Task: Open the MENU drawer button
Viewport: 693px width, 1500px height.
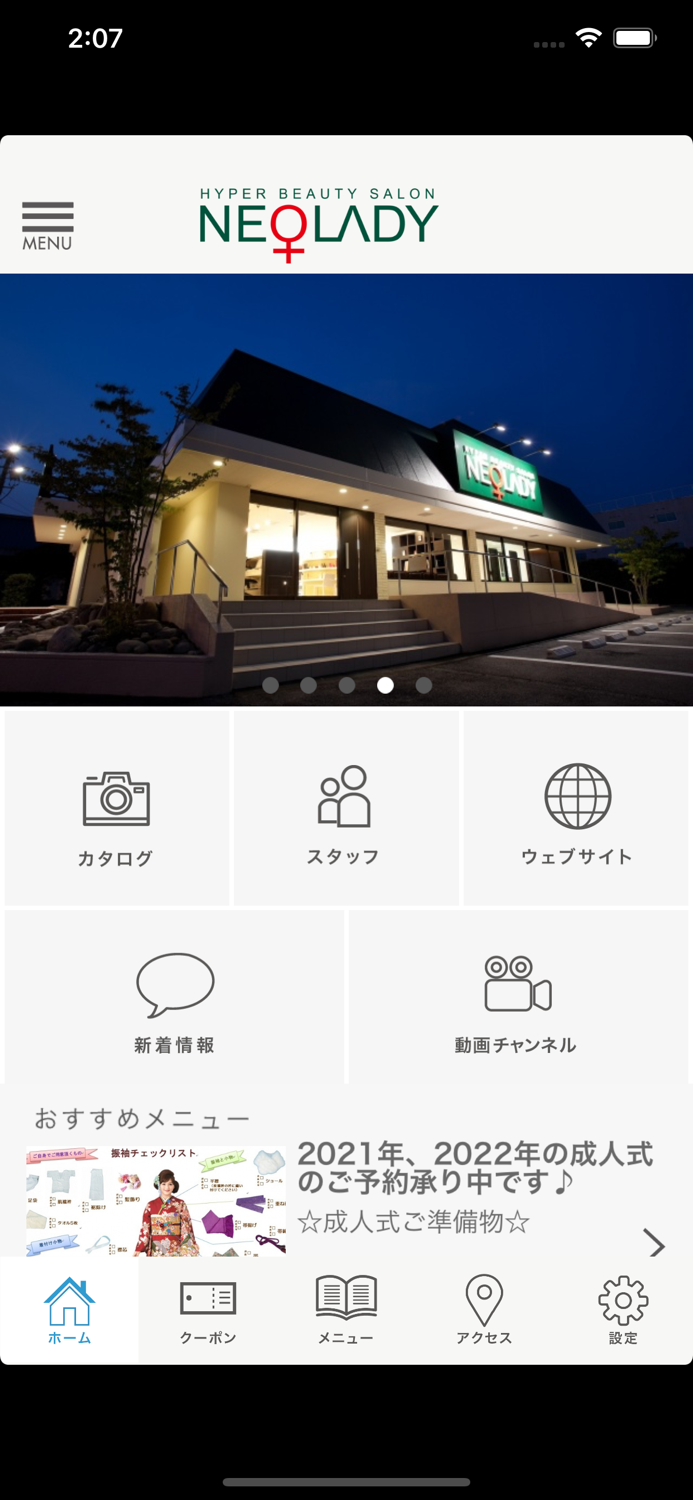Action: click(47, 226)
